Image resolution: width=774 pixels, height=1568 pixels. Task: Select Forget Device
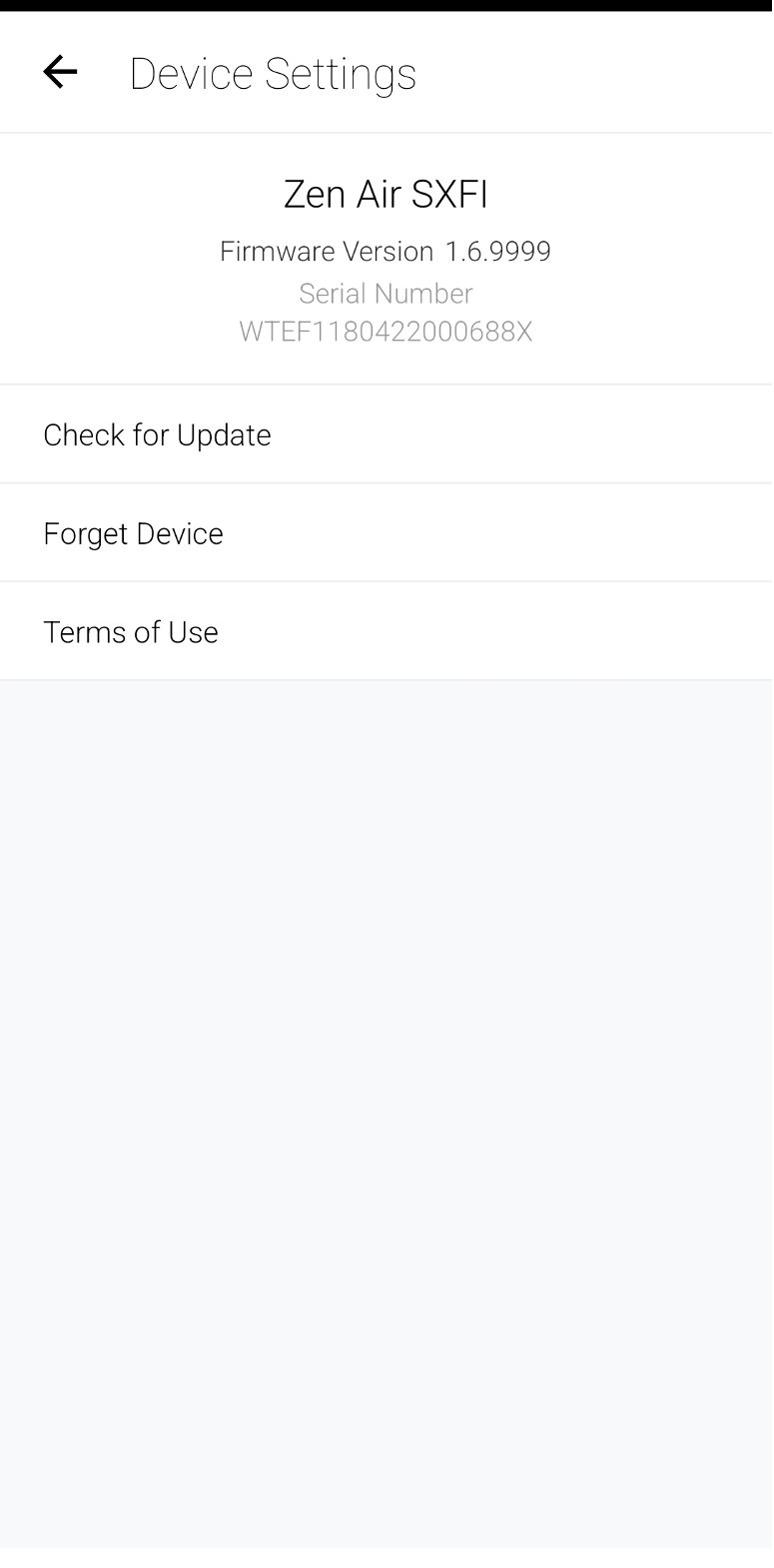pyautogui.click(x=387, y=533)
